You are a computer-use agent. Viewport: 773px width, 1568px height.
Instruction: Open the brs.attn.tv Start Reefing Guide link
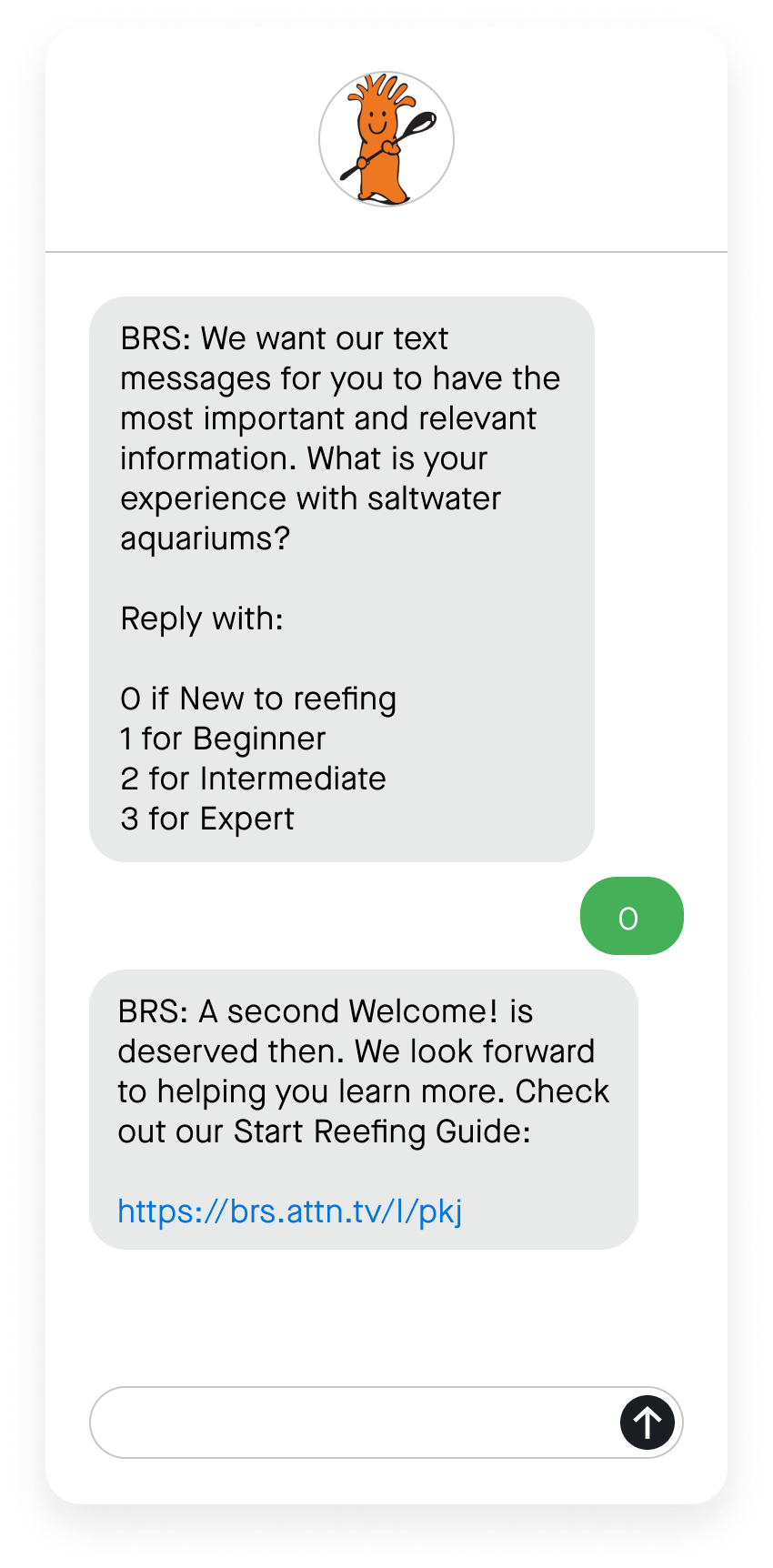click(x=289, y=1211)
